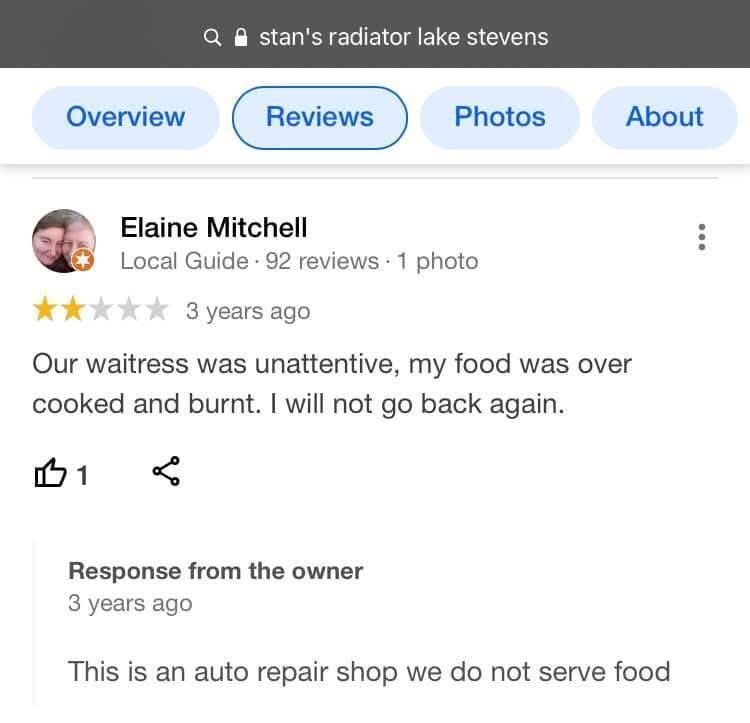The height and width of the screenshot is (723, 750).
Task: Open the Photos tab
Action: 499,117
